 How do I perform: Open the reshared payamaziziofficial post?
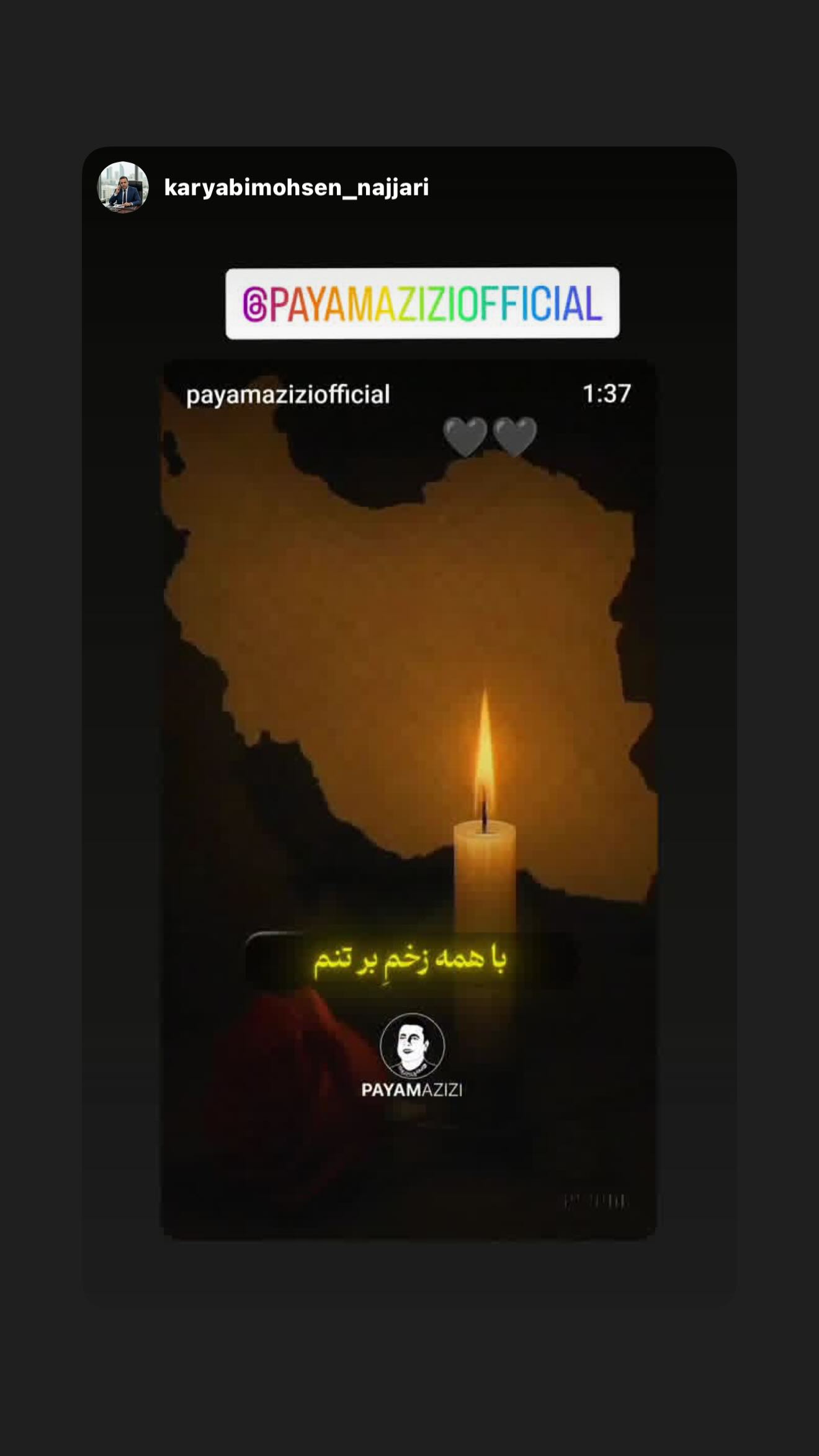(409, 799)
